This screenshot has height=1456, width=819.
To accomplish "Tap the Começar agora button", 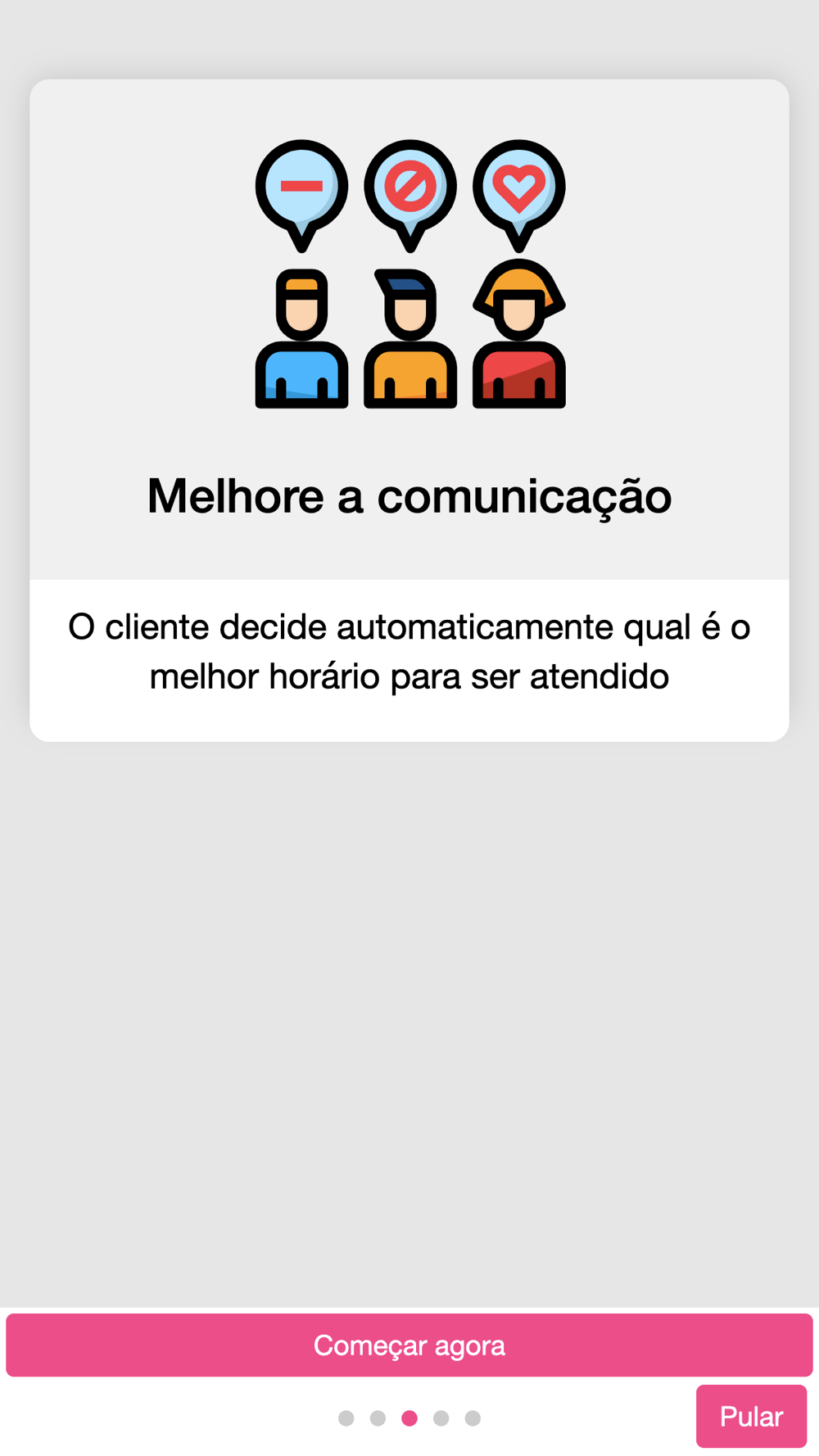I will 409,1345.
